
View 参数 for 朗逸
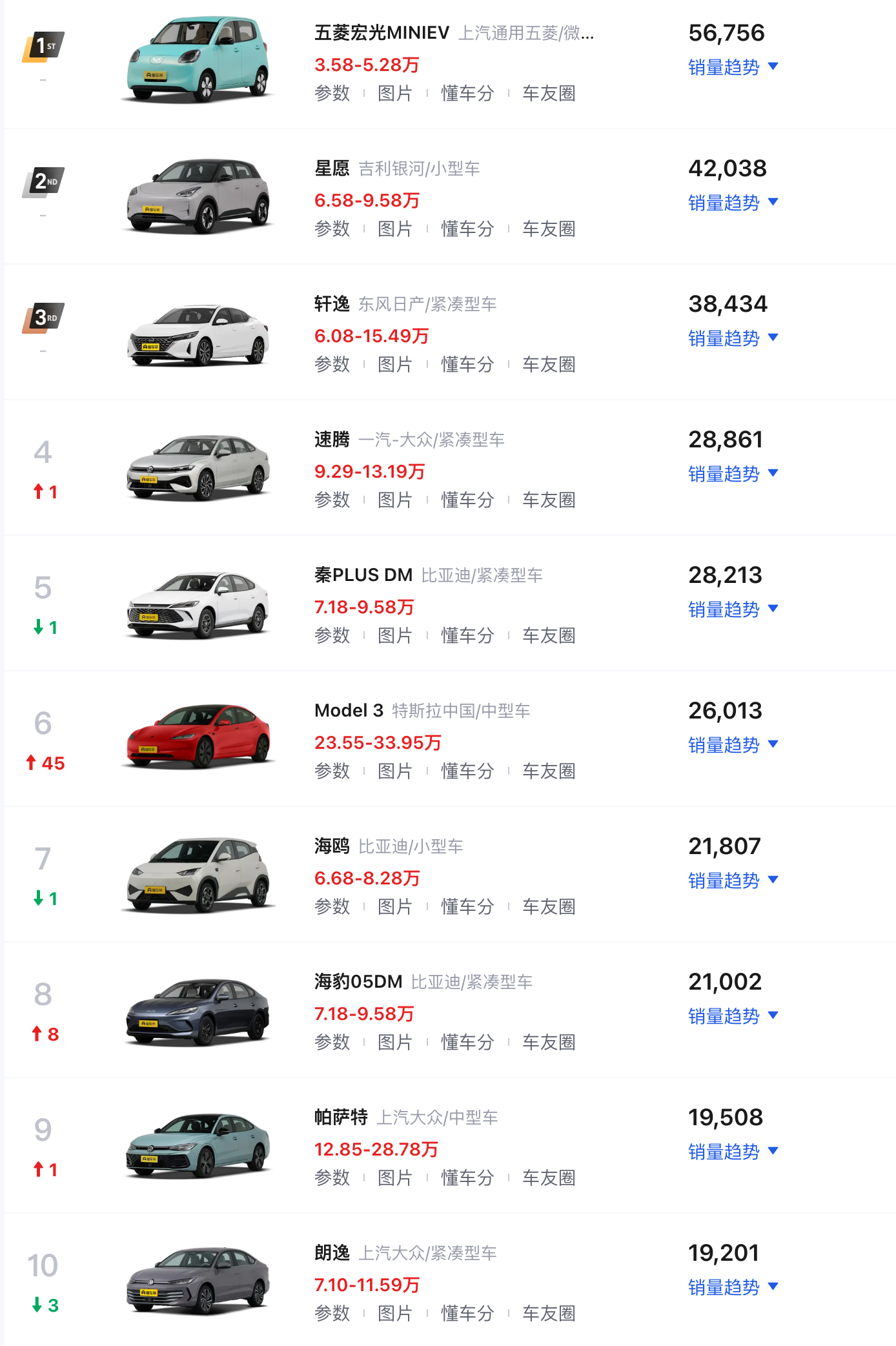click(x=332, y=1314)
